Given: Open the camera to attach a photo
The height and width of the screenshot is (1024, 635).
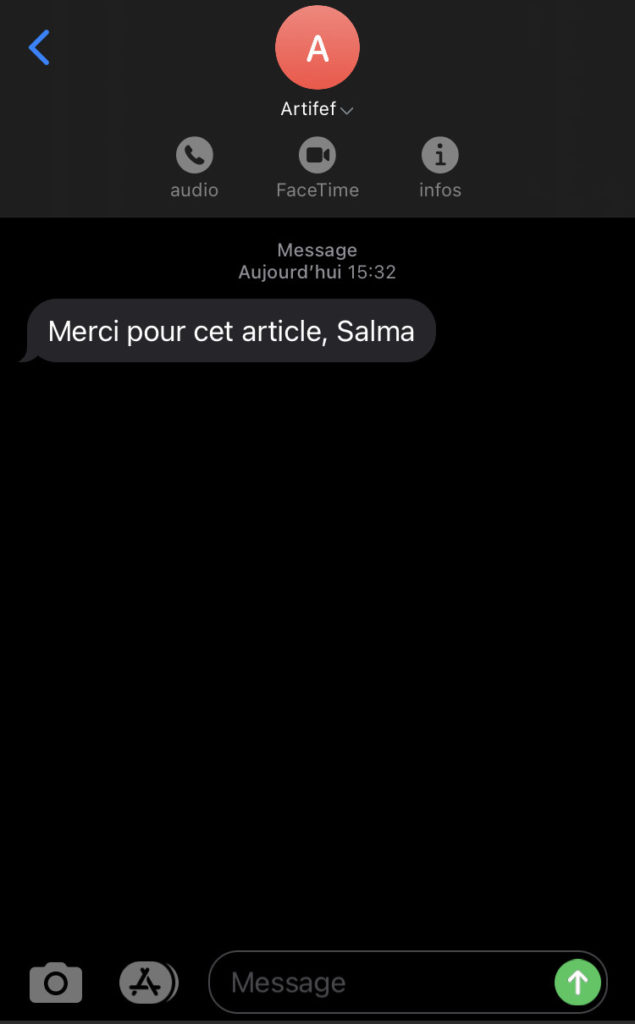Looking at the screenshot, I should [55, 982].
